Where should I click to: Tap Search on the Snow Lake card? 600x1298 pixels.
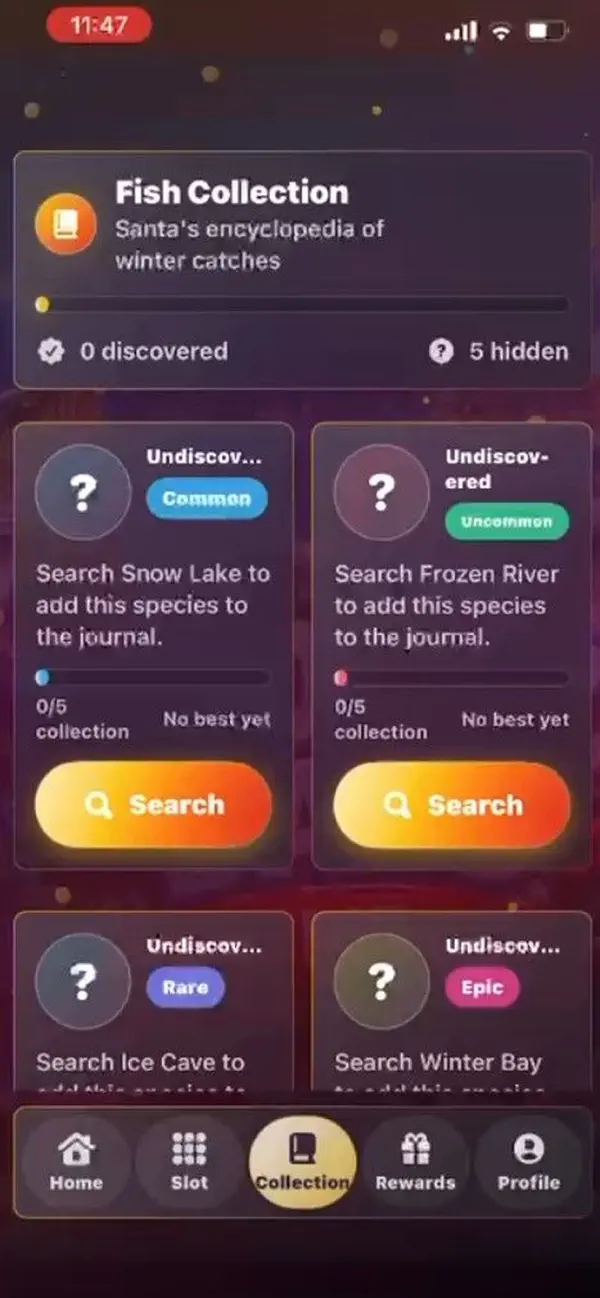click(x=153, y=805)
